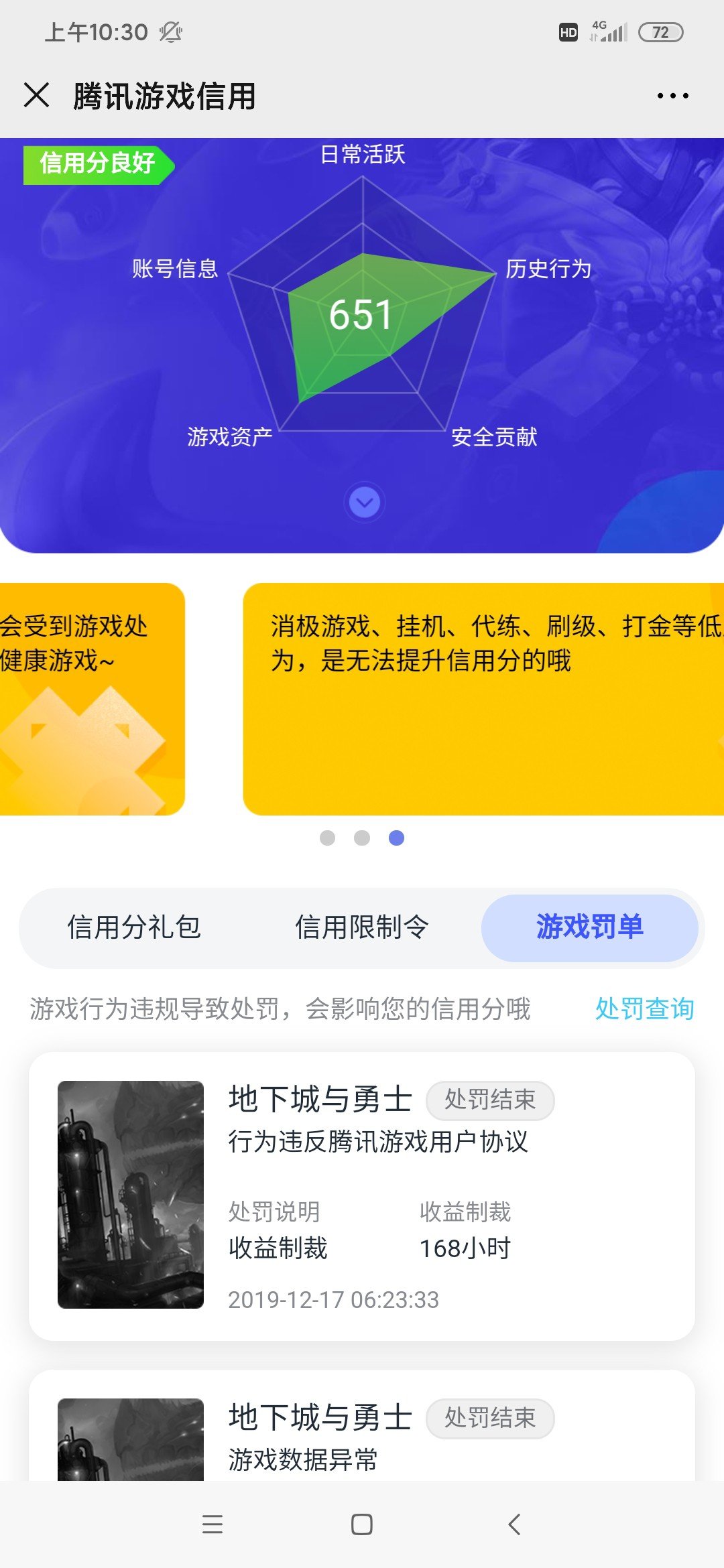Close the 腾讯游戏信用 page

tap(37, 95)
